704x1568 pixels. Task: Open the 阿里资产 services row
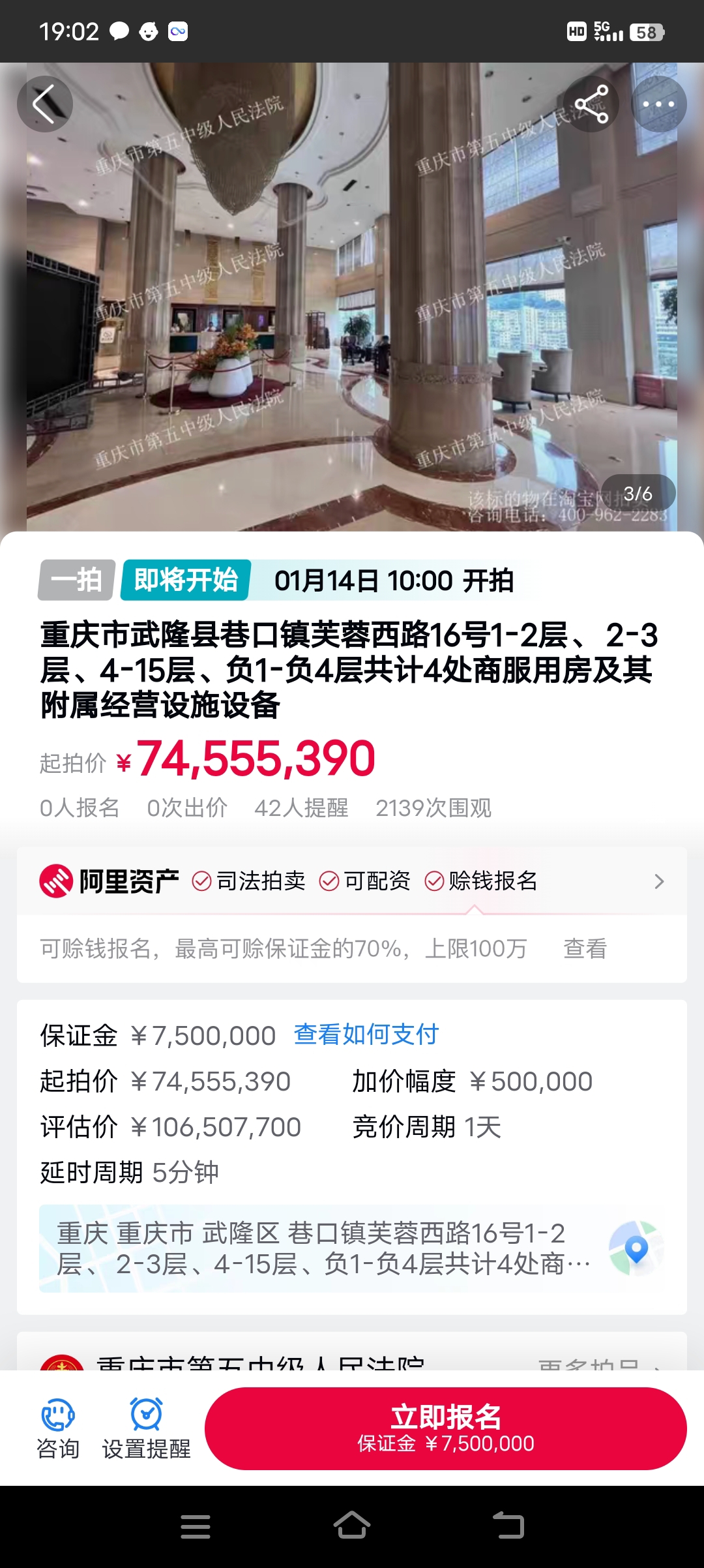(x=352, y=881)
